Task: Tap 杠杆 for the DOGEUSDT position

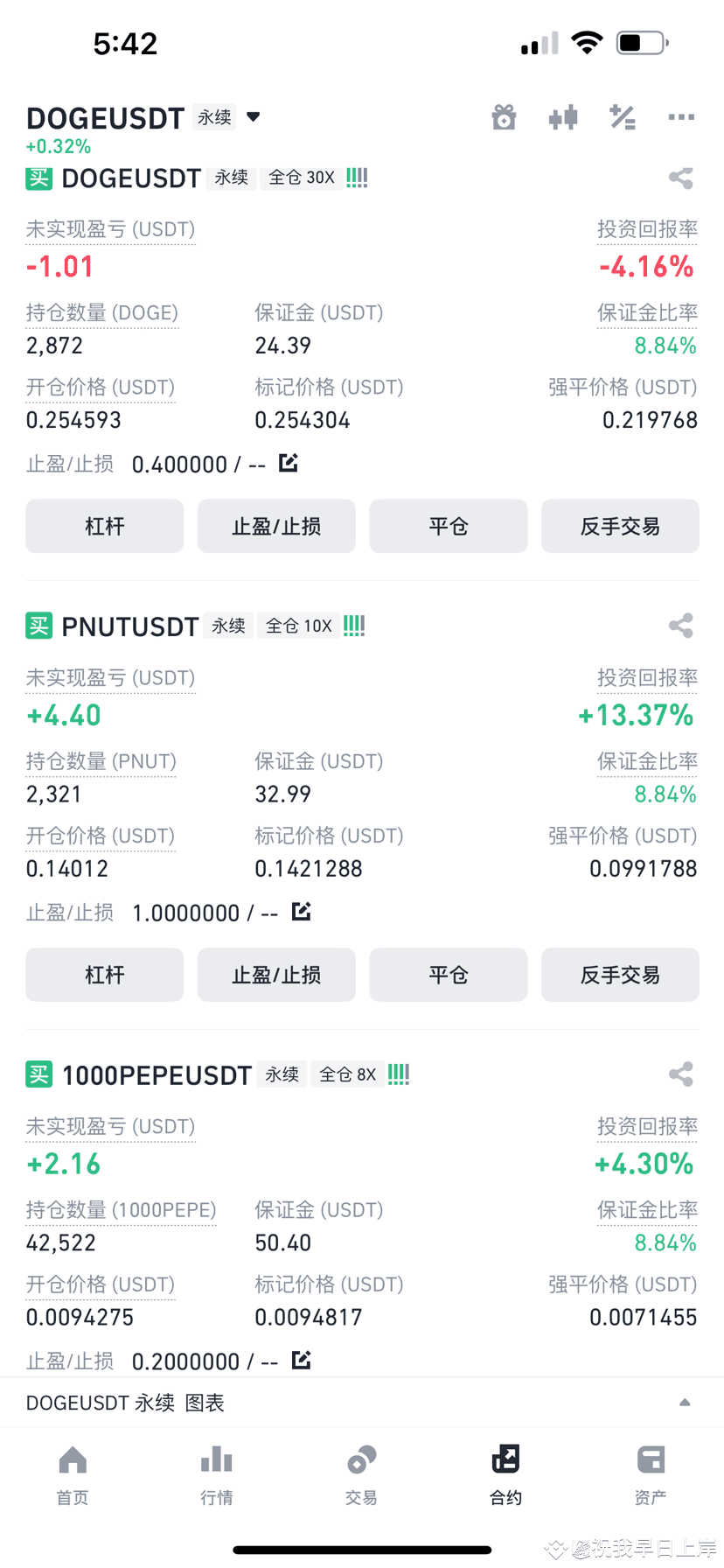Action: (104, 526)
